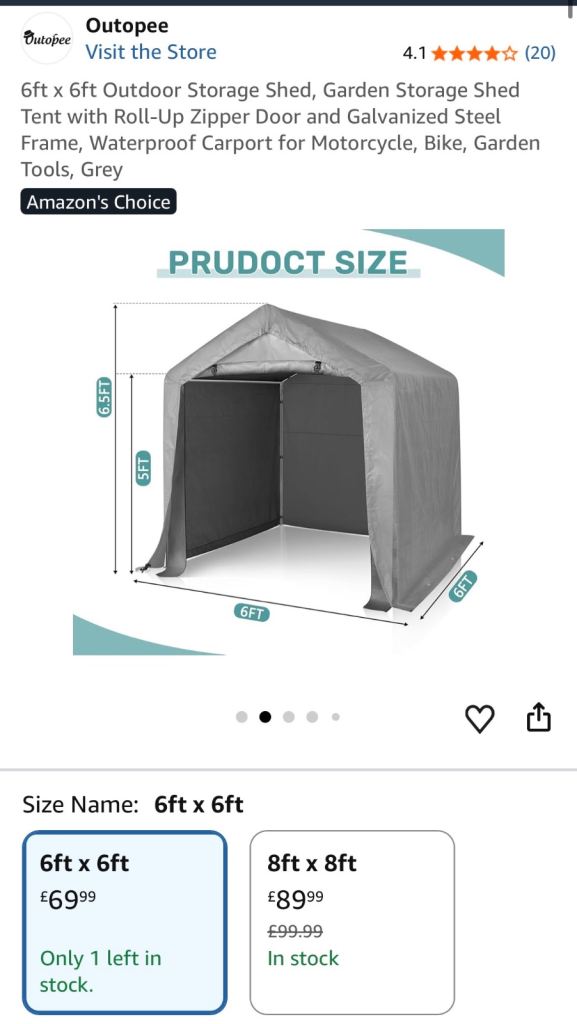Select the 6ft x 6ft size option
The width and height of the screenshot is (577, 1024).
(x=125, y=922)
